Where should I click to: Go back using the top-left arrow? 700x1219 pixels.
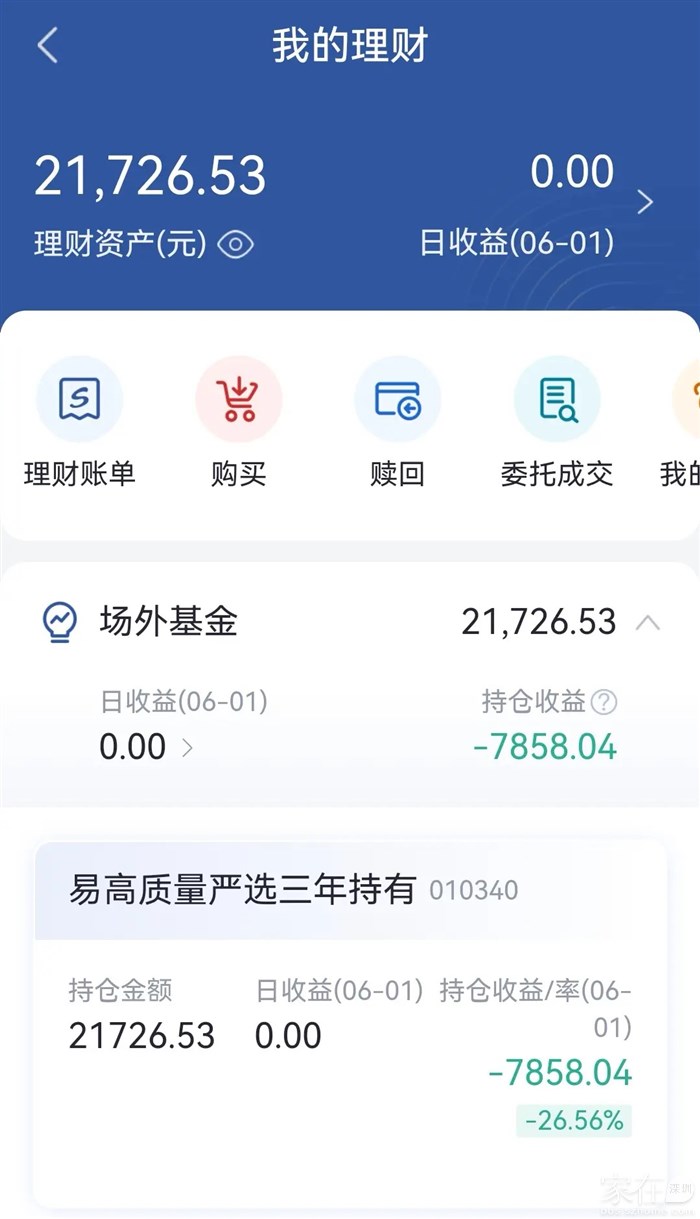47,46
